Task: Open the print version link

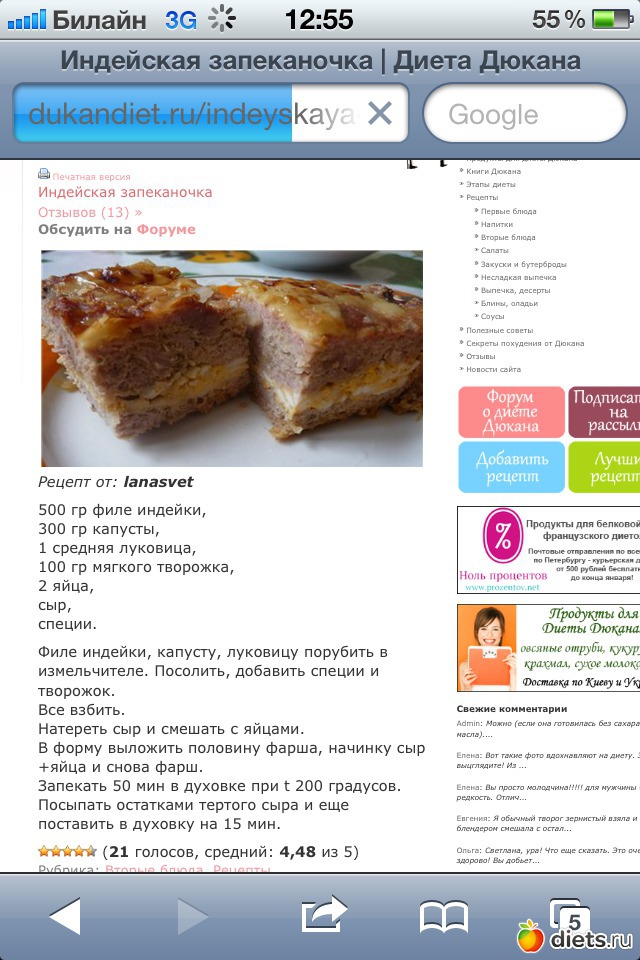Action: (91, 176)
